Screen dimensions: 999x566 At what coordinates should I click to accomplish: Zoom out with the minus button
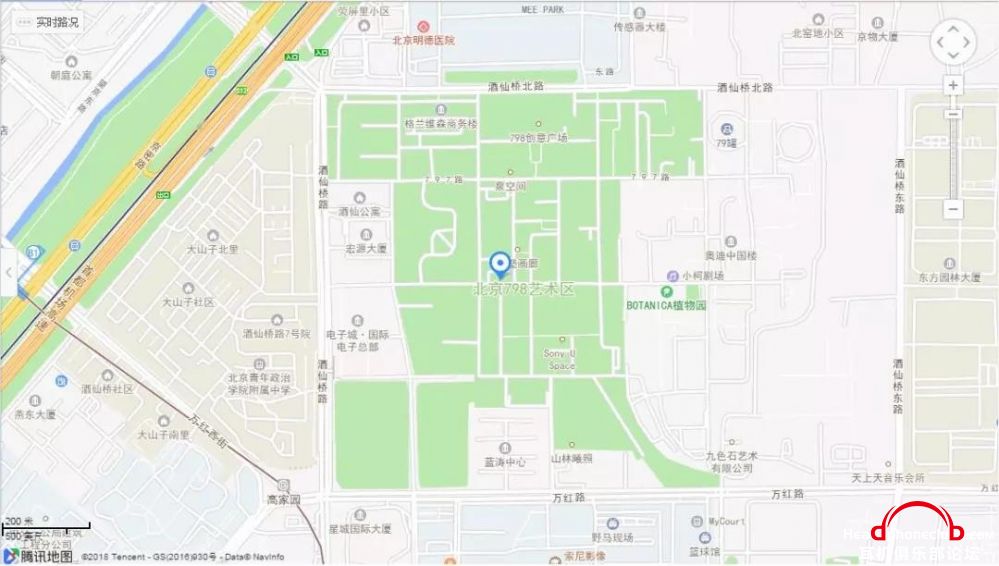[953, 209]
